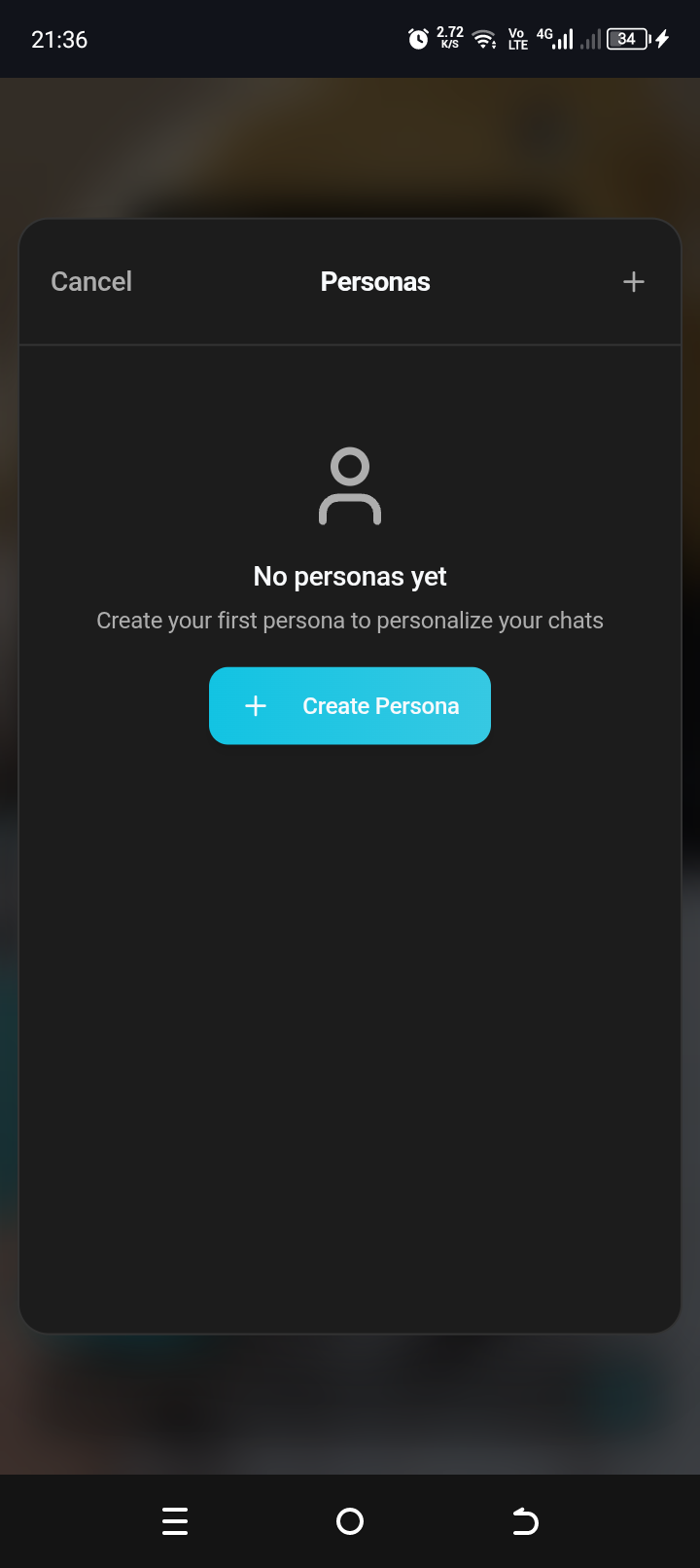Tap Cancel to dismiss the Personas sheet
This screenshot has height=1568, width=700.
90,281
